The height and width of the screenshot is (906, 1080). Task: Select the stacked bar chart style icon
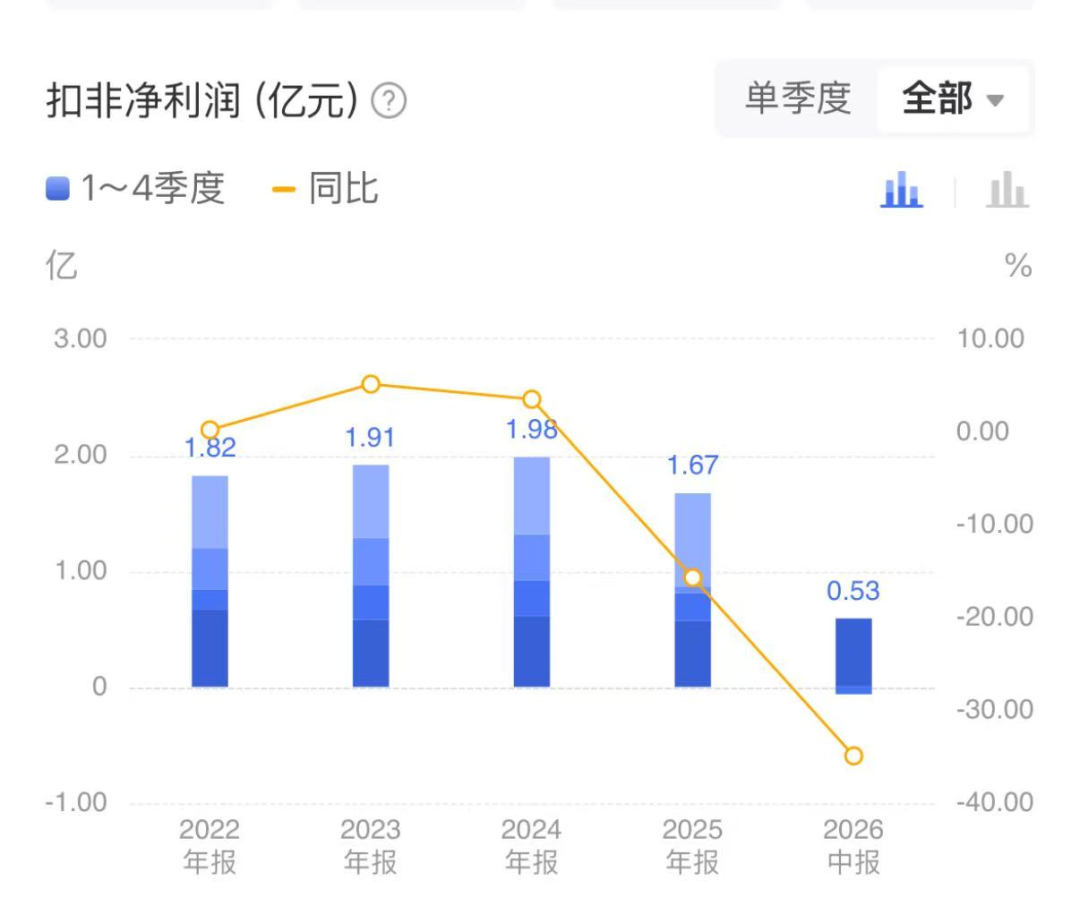tap(902, 189)
